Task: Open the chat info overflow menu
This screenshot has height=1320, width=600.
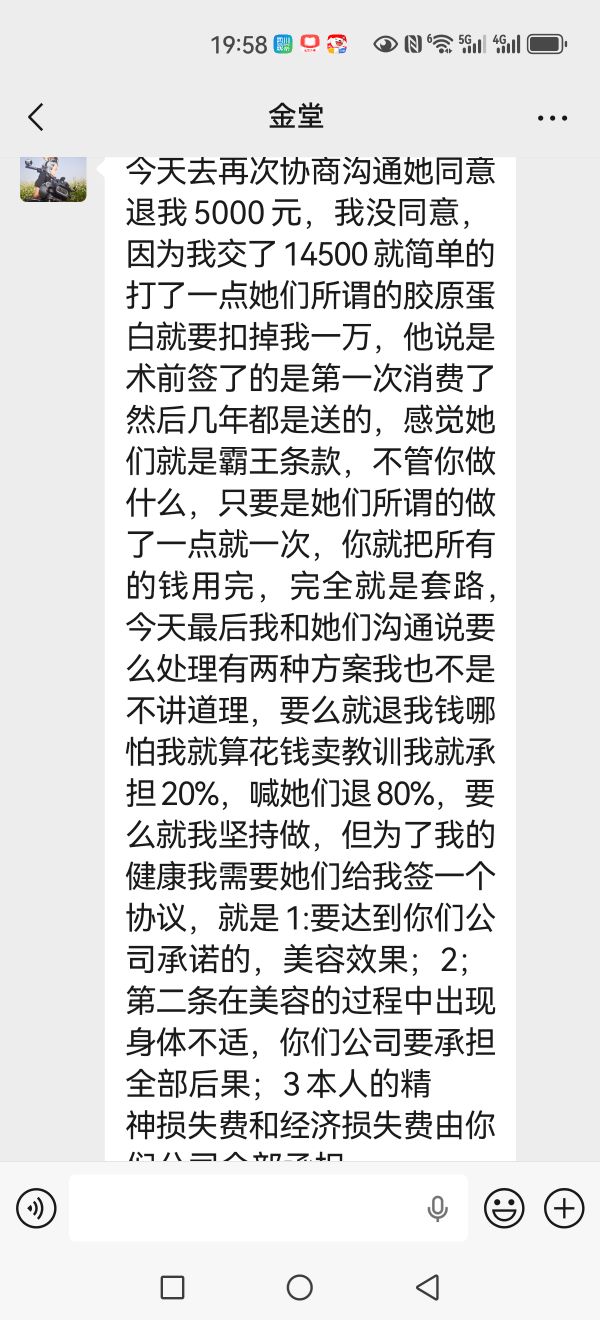Action: tap(552, 118)
